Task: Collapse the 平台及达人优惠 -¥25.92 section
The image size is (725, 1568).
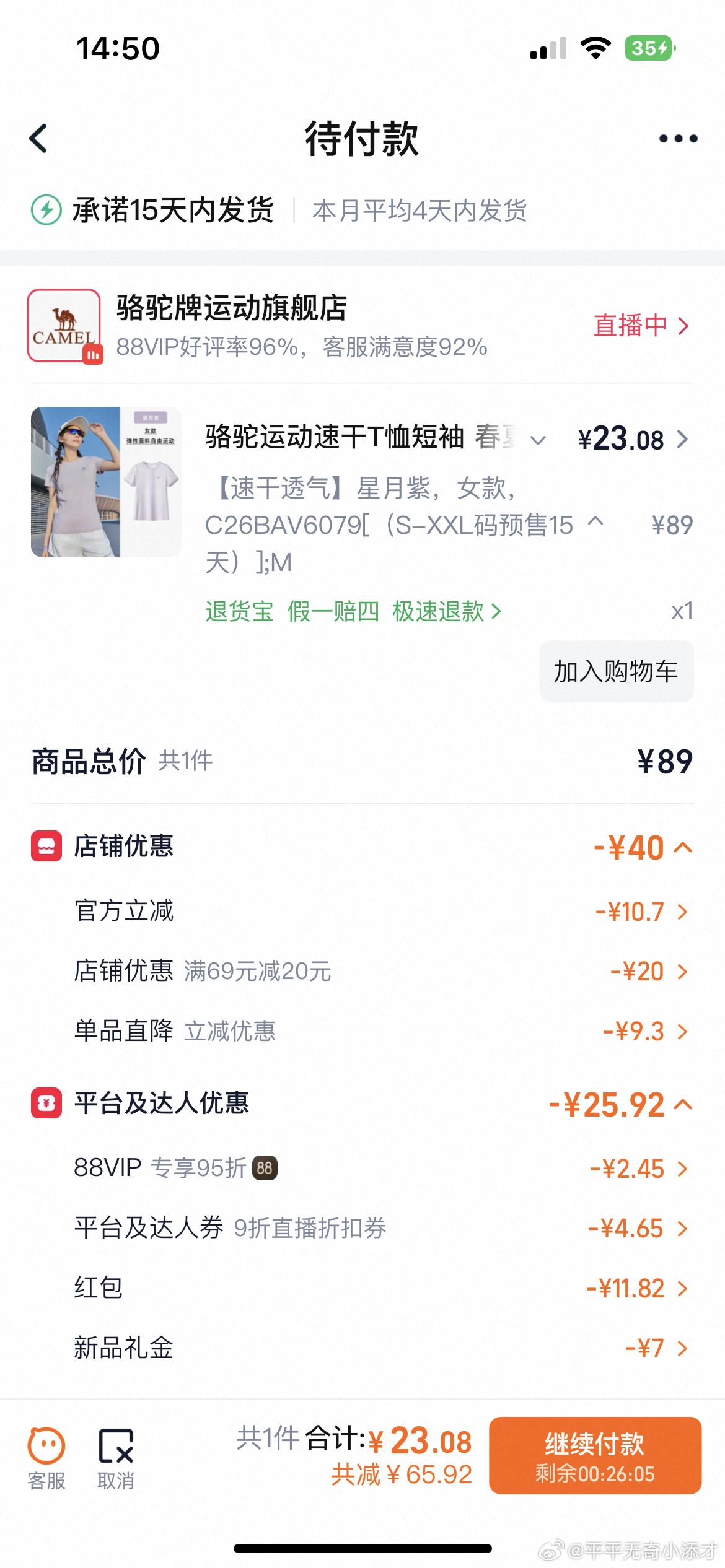Action: tap(682, 1105)
